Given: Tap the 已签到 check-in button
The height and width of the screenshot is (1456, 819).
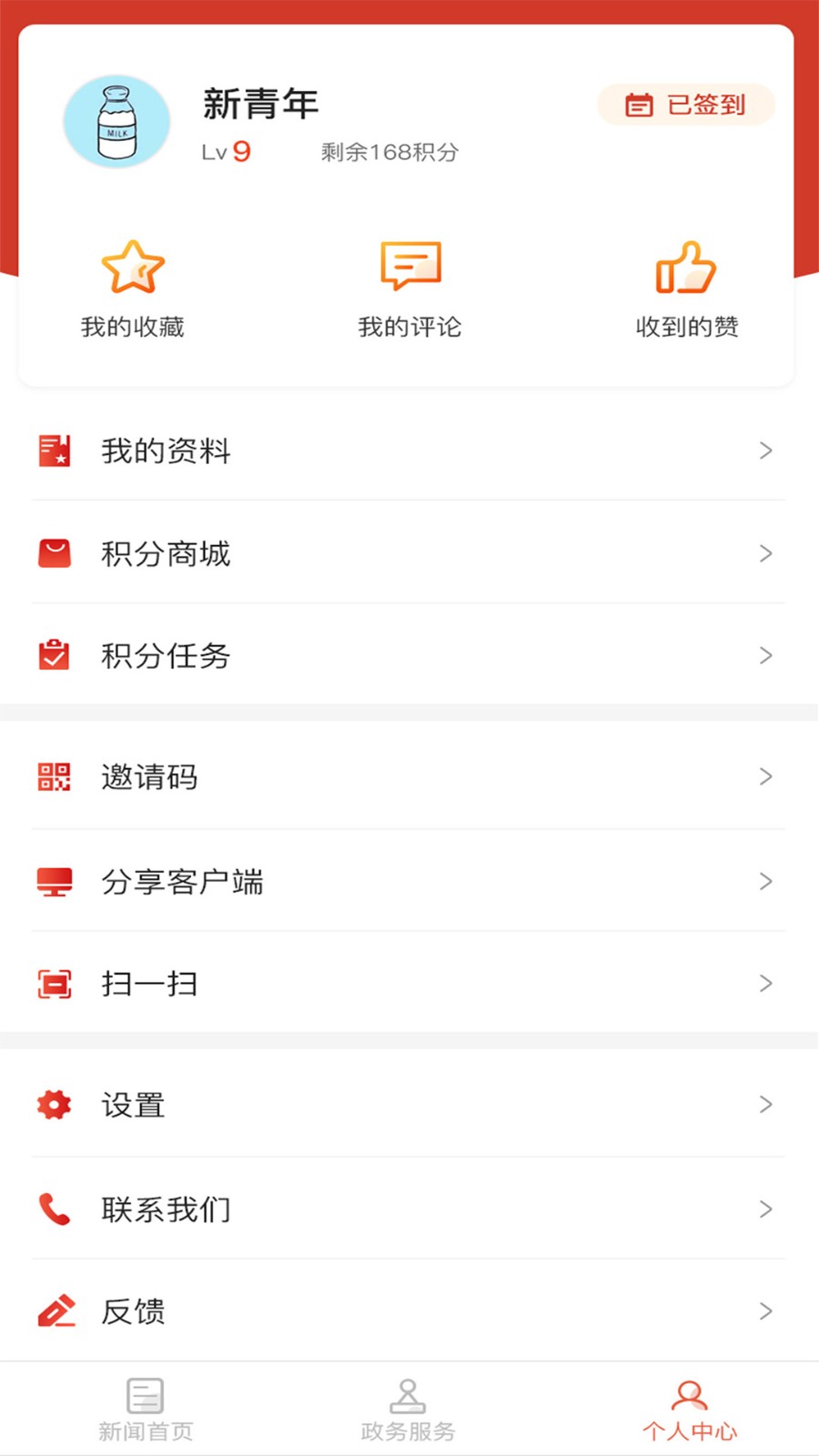Looking at the screenshot, I should click(x=685, y=105).
